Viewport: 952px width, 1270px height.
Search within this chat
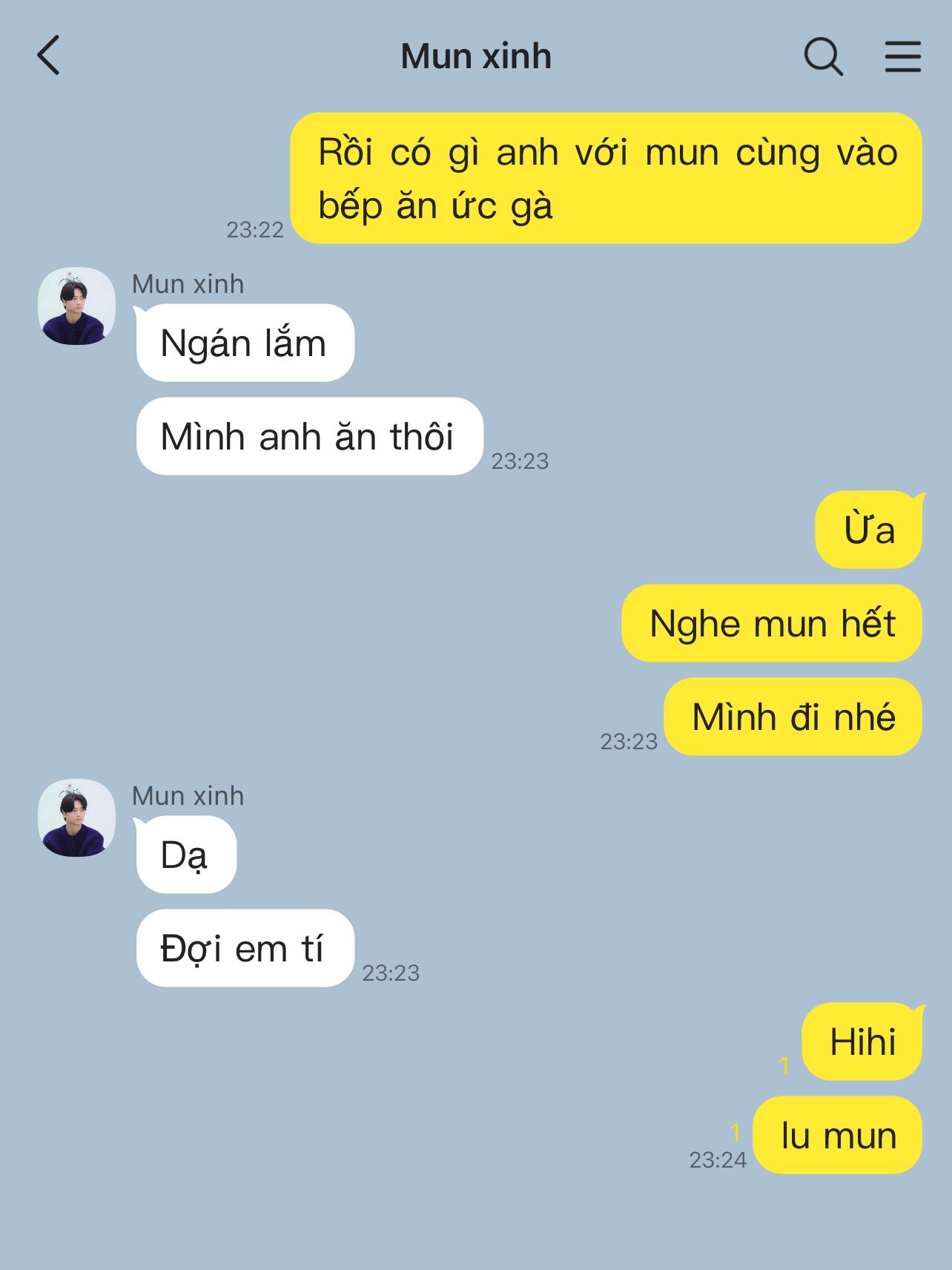[823, 56]
